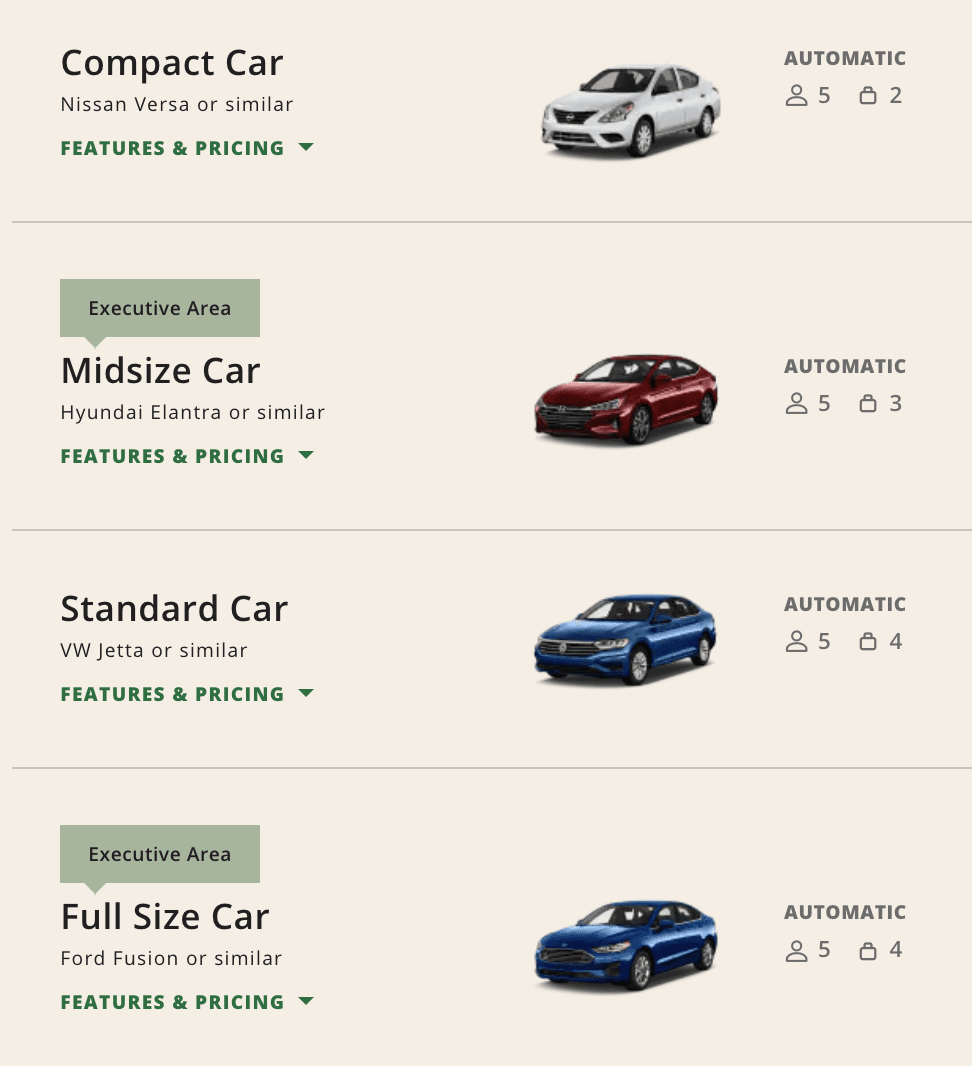This screenshot has width=972, height=1066.
Task: Click the bag capacity icon for Midsize Car
Action: 866,402
